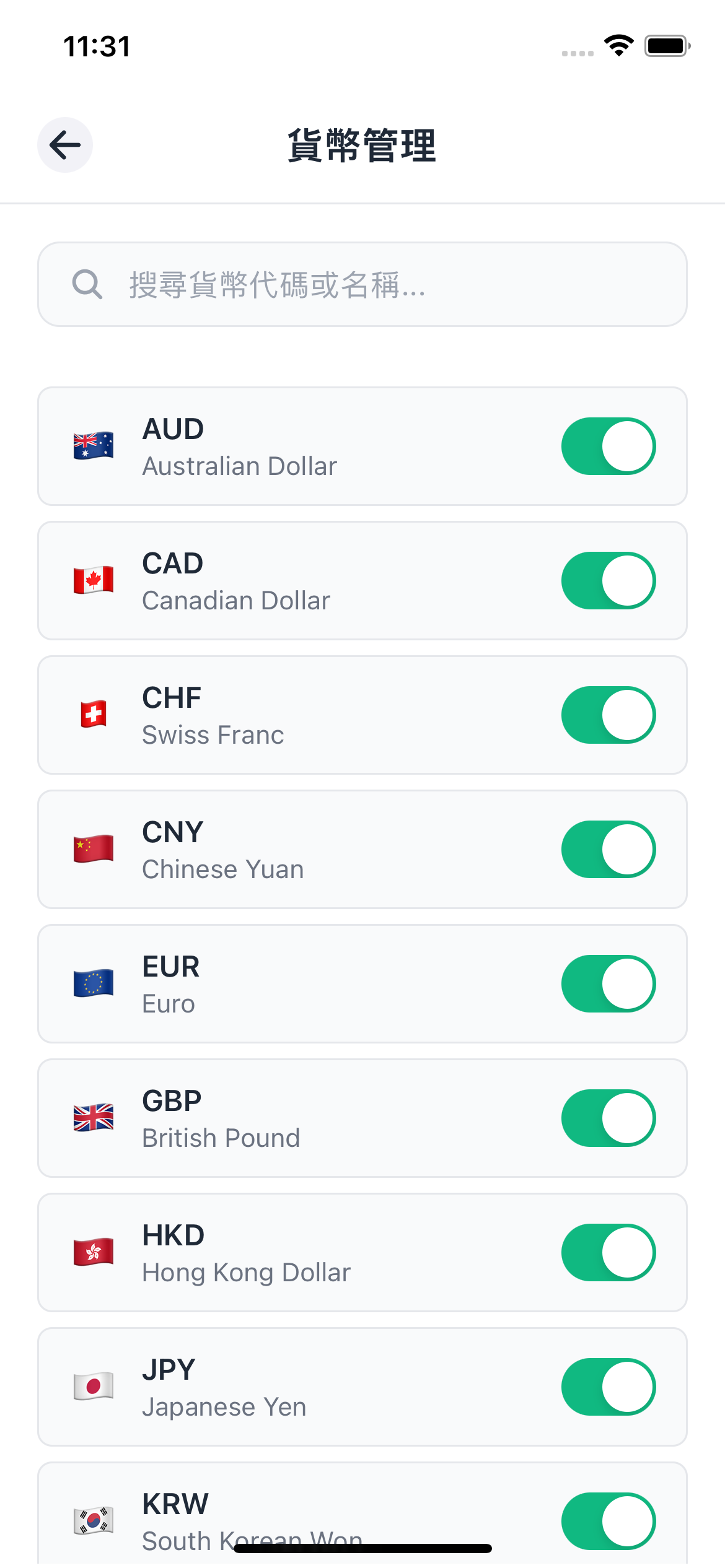Switch off KRW South Korean Won
The height and width of the screenshot is (1568, 725).
(609, 1521)
